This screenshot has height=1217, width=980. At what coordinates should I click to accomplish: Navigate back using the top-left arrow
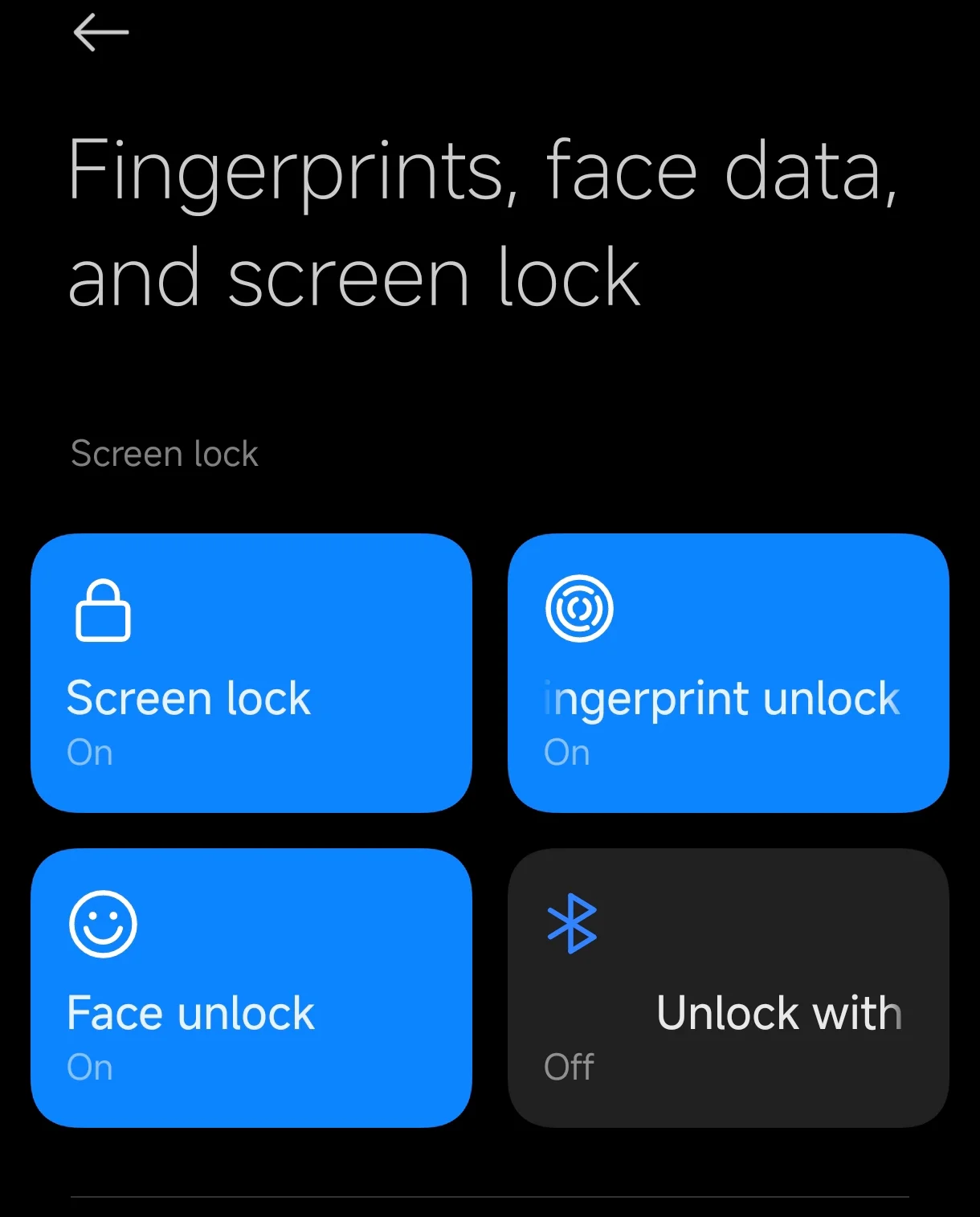tap(99, 32)
